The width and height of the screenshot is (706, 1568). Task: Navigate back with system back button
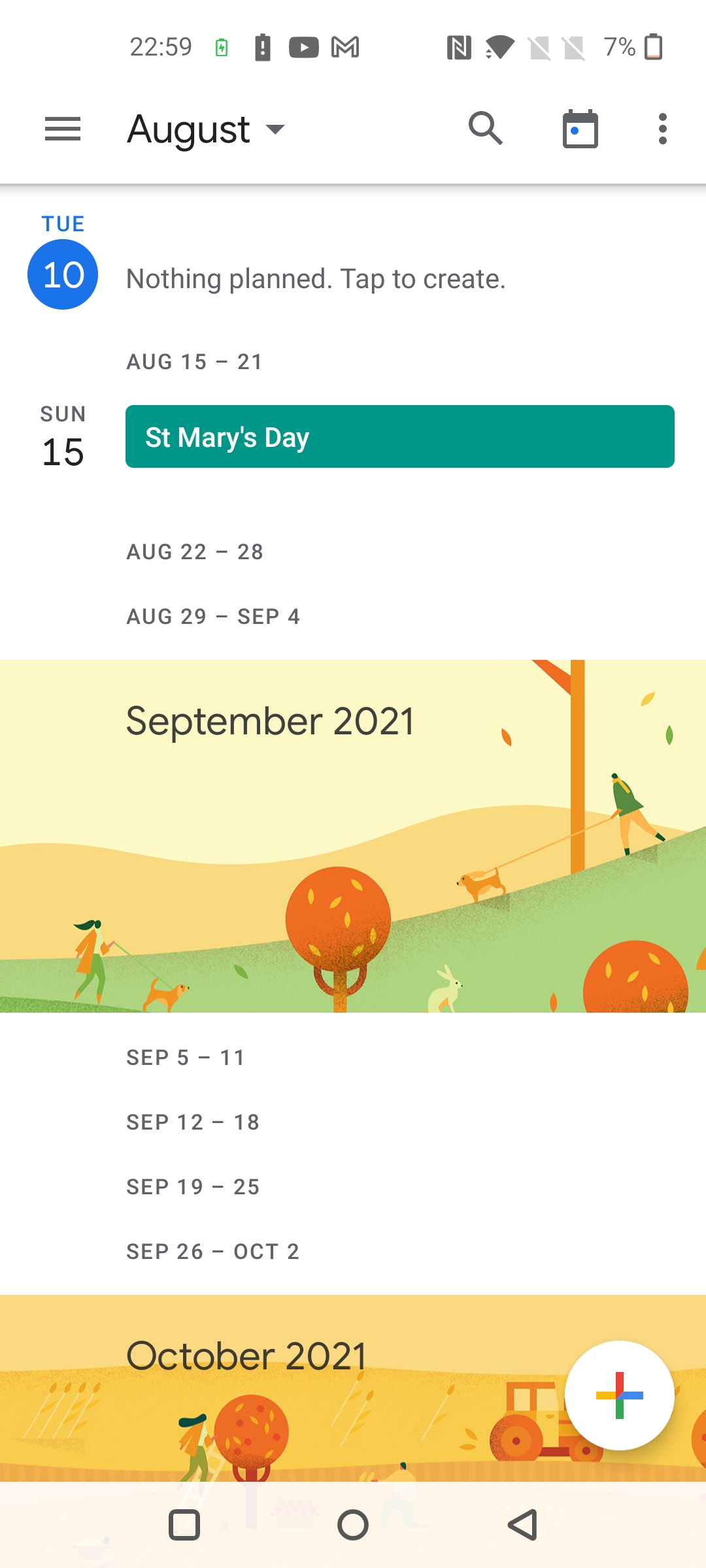(x=522, y=1526)
